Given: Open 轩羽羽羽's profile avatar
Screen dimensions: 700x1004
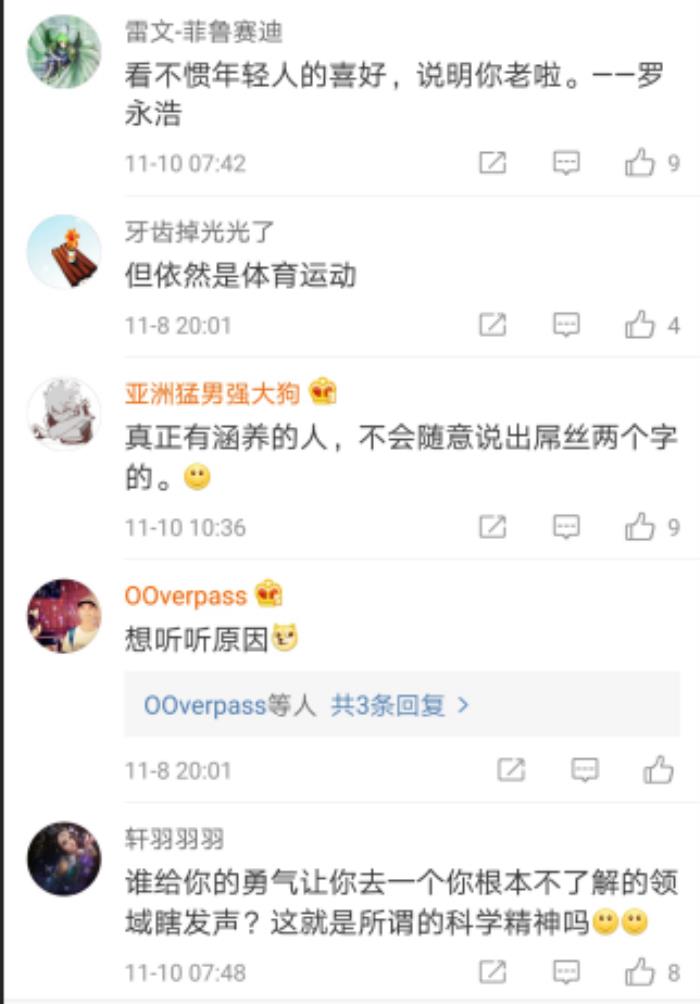Looking at the screenshot, I should point(63,858).
